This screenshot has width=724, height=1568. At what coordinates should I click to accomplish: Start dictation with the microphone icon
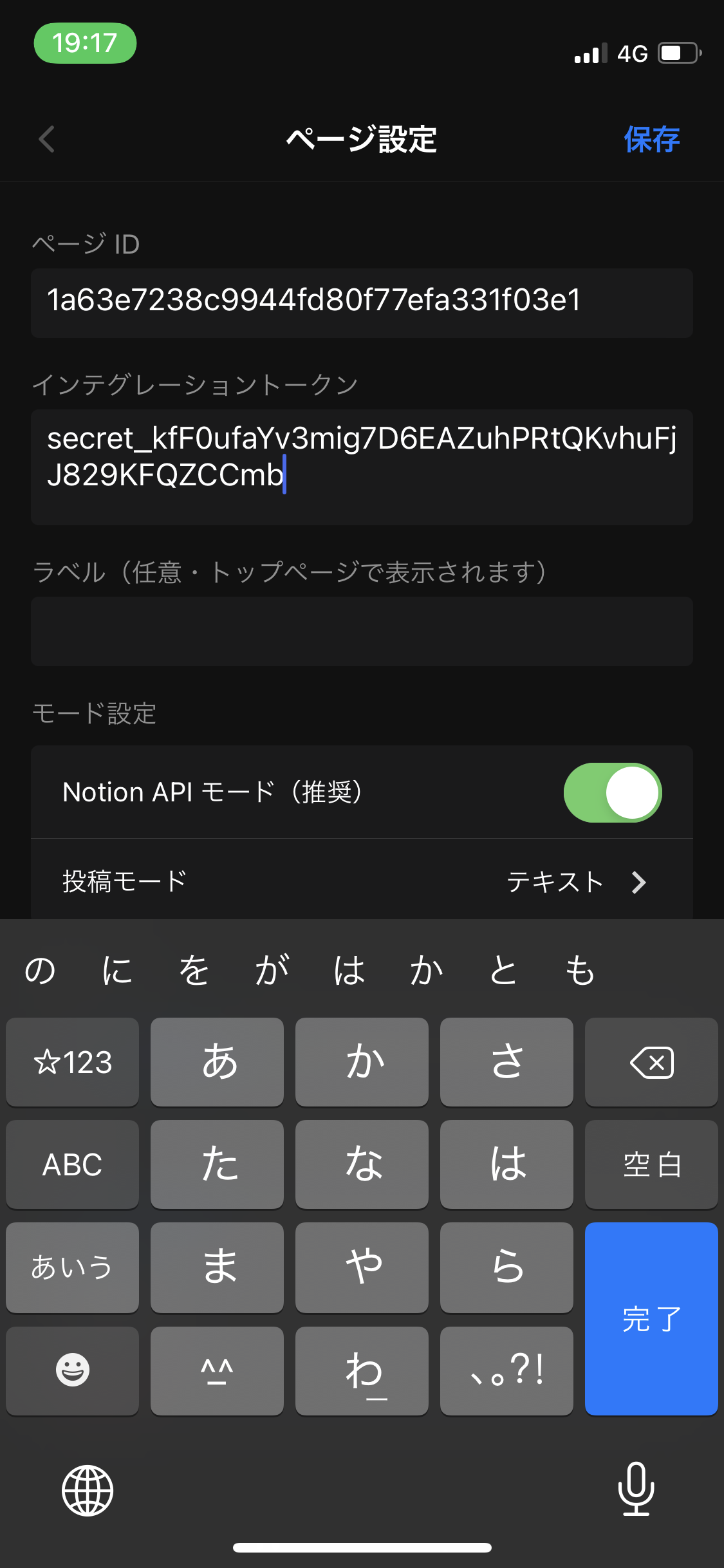pos(636,1489)
